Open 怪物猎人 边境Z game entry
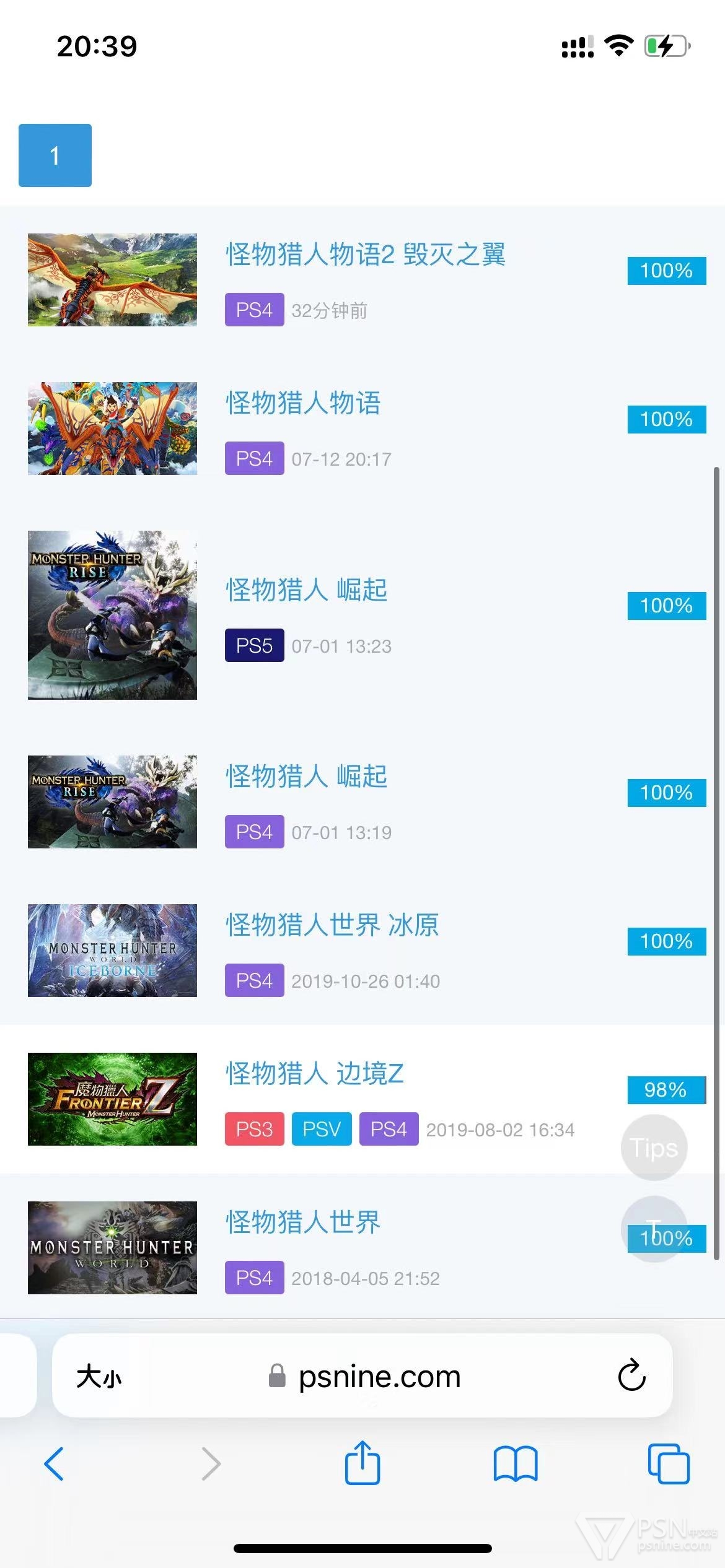This screenshot has width=725, height=1568. pos(314,1074)
